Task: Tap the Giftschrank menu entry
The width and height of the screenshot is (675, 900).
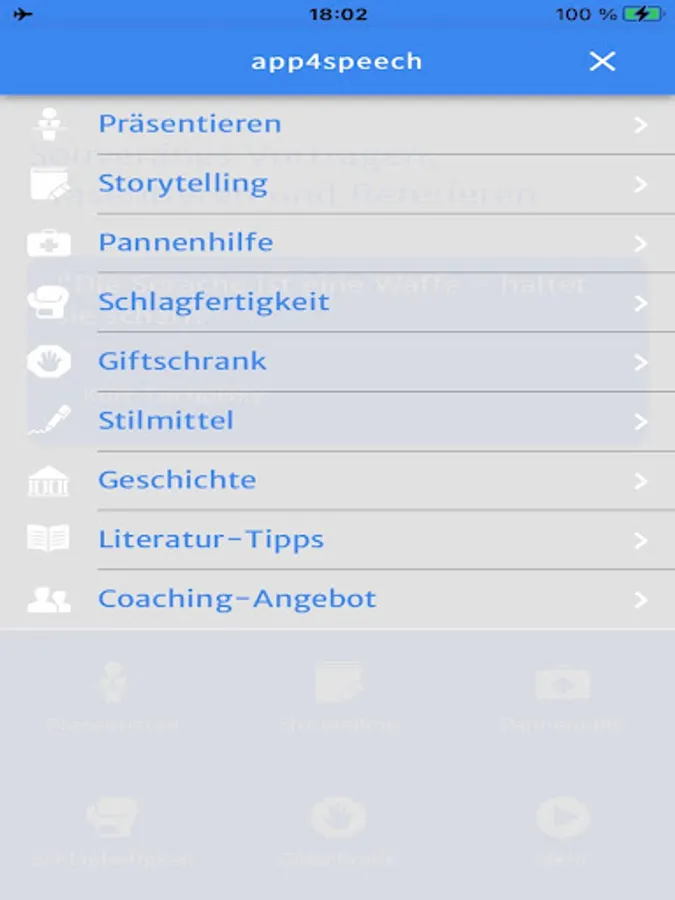Action: tap(183, 361)
